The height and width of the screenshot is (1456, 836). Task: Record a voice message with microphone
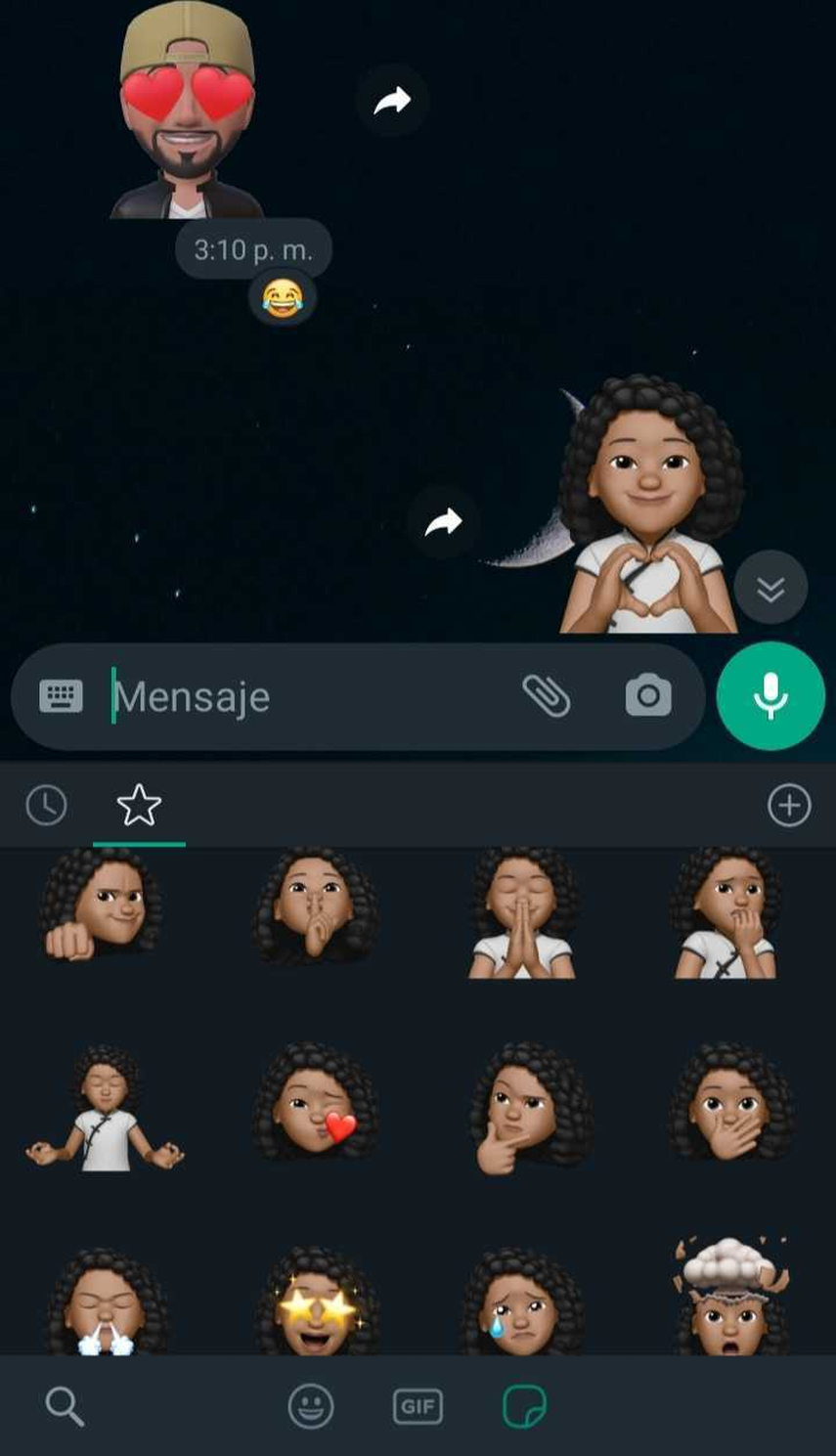pos(770,696)
